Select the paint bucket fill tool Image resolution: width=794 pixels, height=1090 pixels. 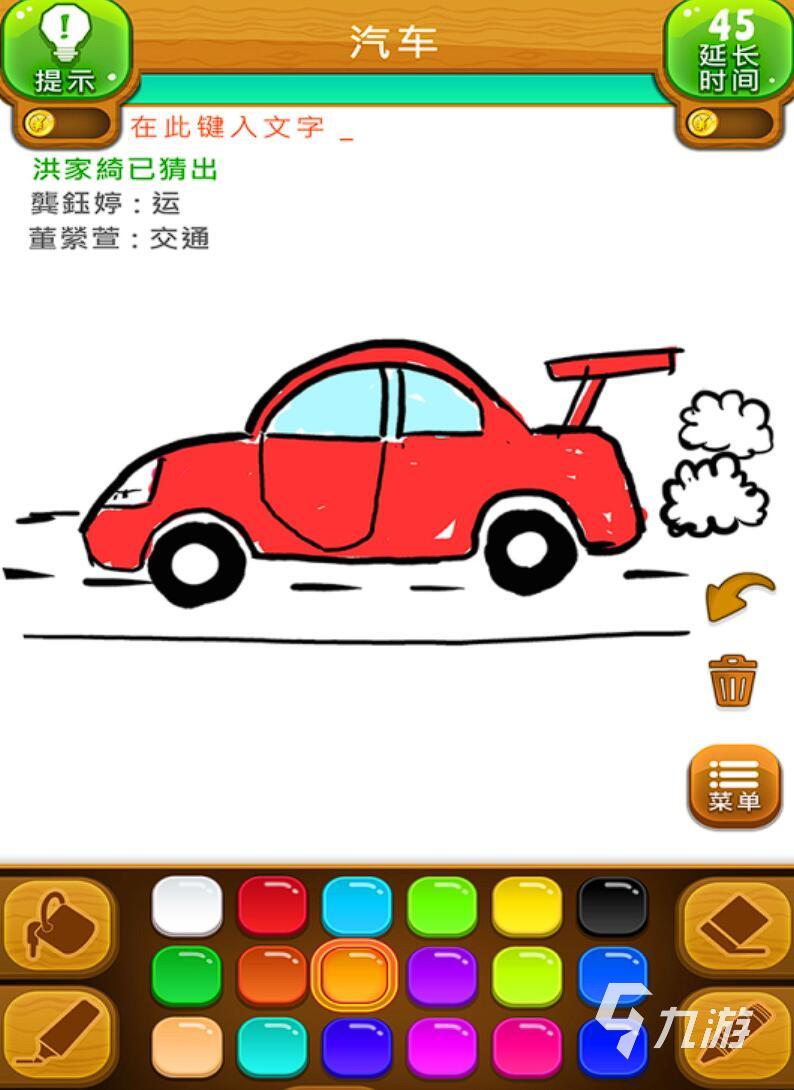pos(58,926)
